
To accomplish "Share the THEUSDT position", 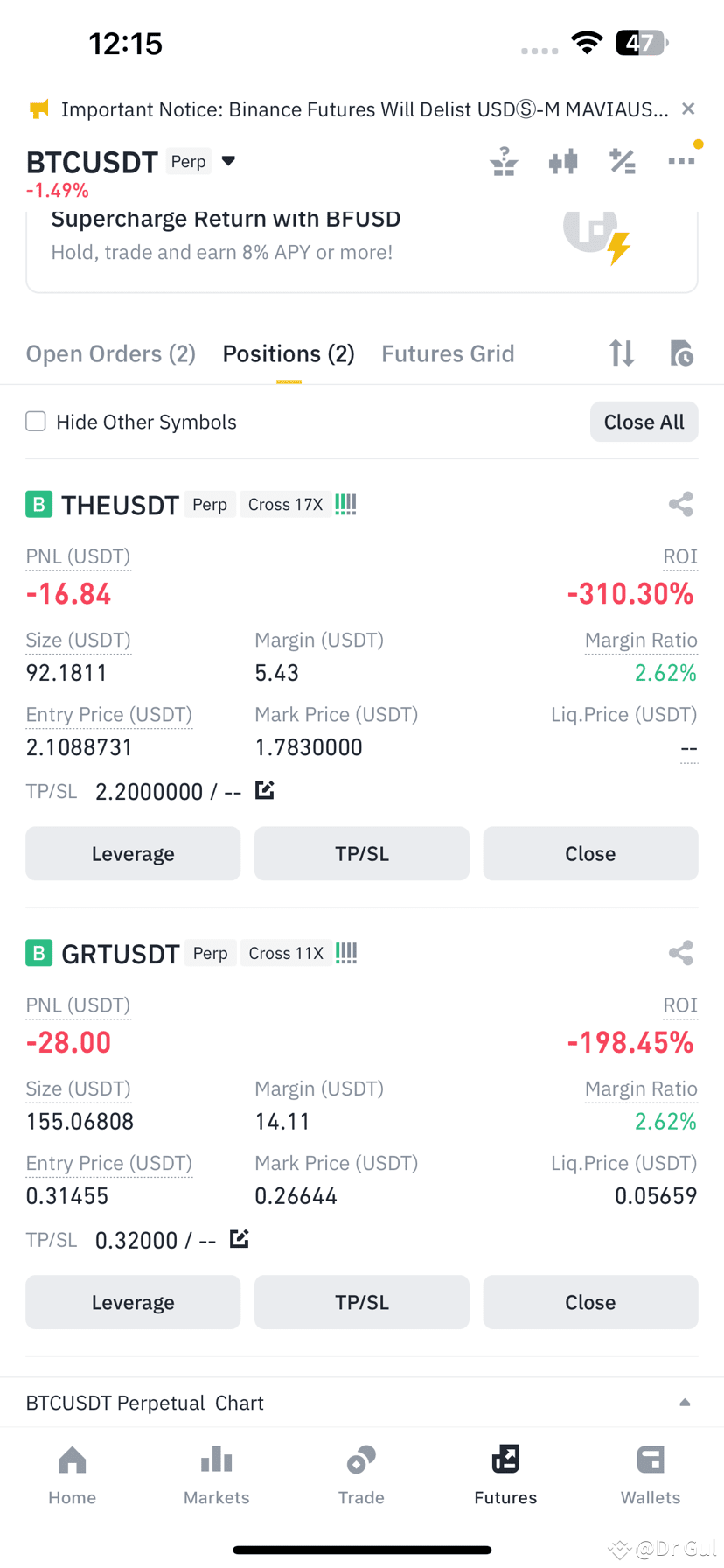I will pos(680,504).
